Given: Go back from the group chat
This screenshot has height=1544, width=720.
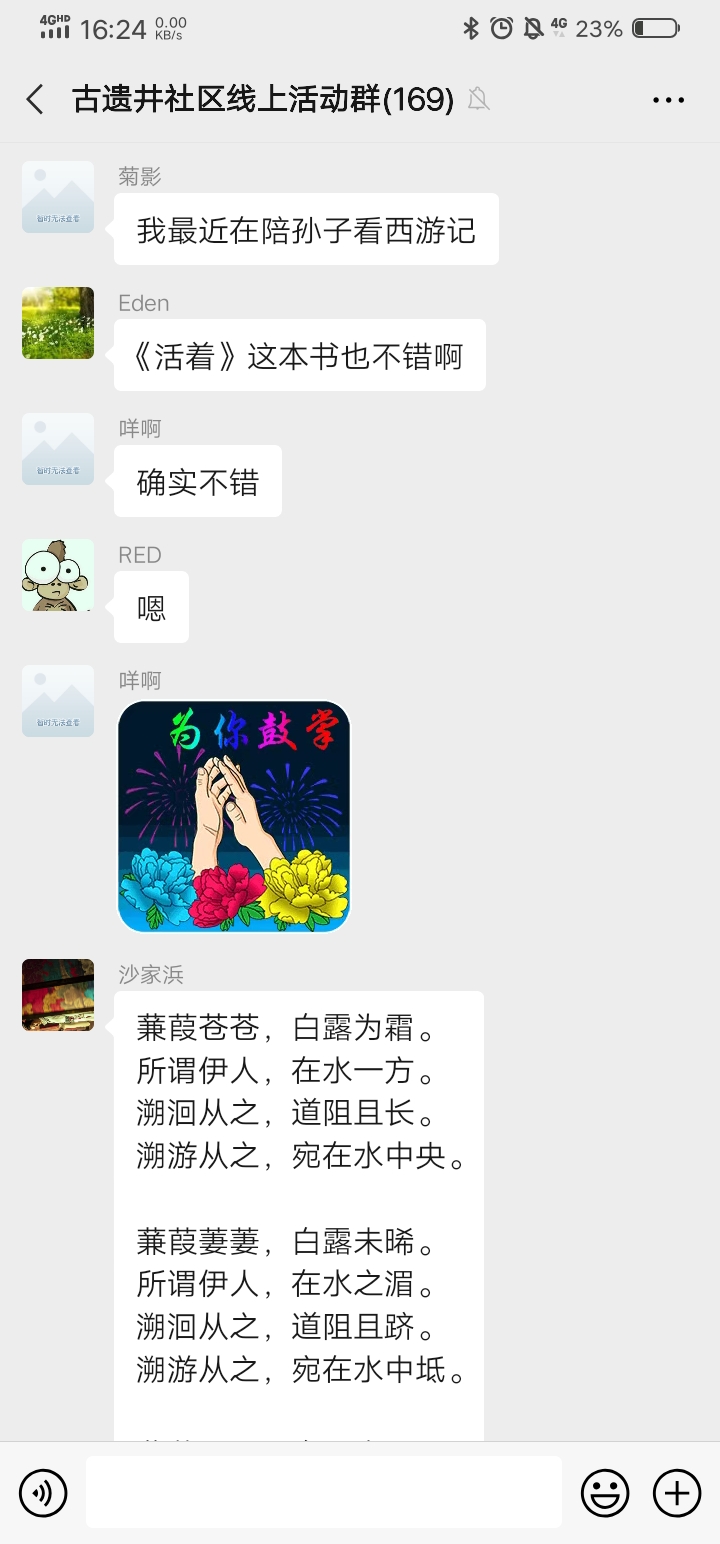Looking at the screenshot, I should (35, 99).
